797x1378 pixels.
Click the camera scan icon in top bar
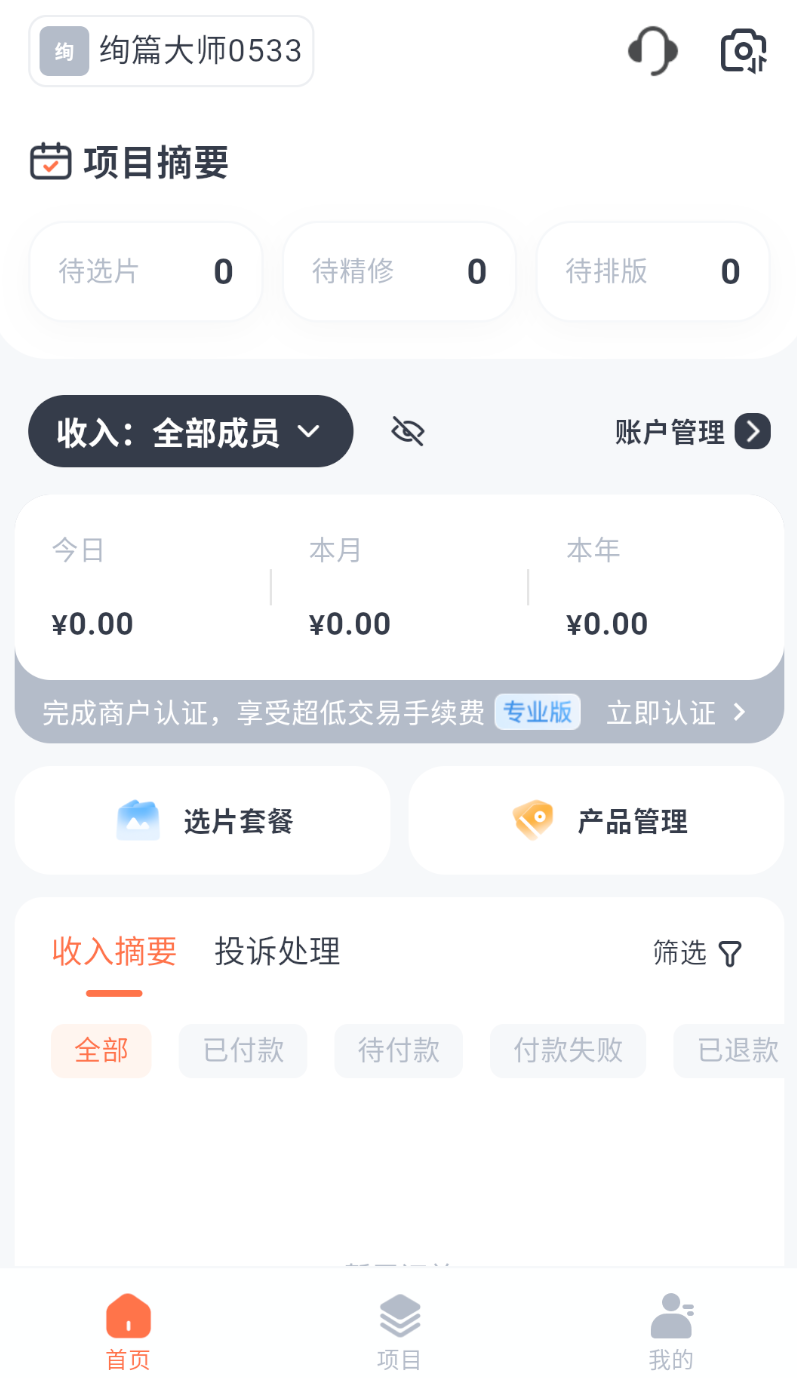pyautogui.click(x=743, y=51)
